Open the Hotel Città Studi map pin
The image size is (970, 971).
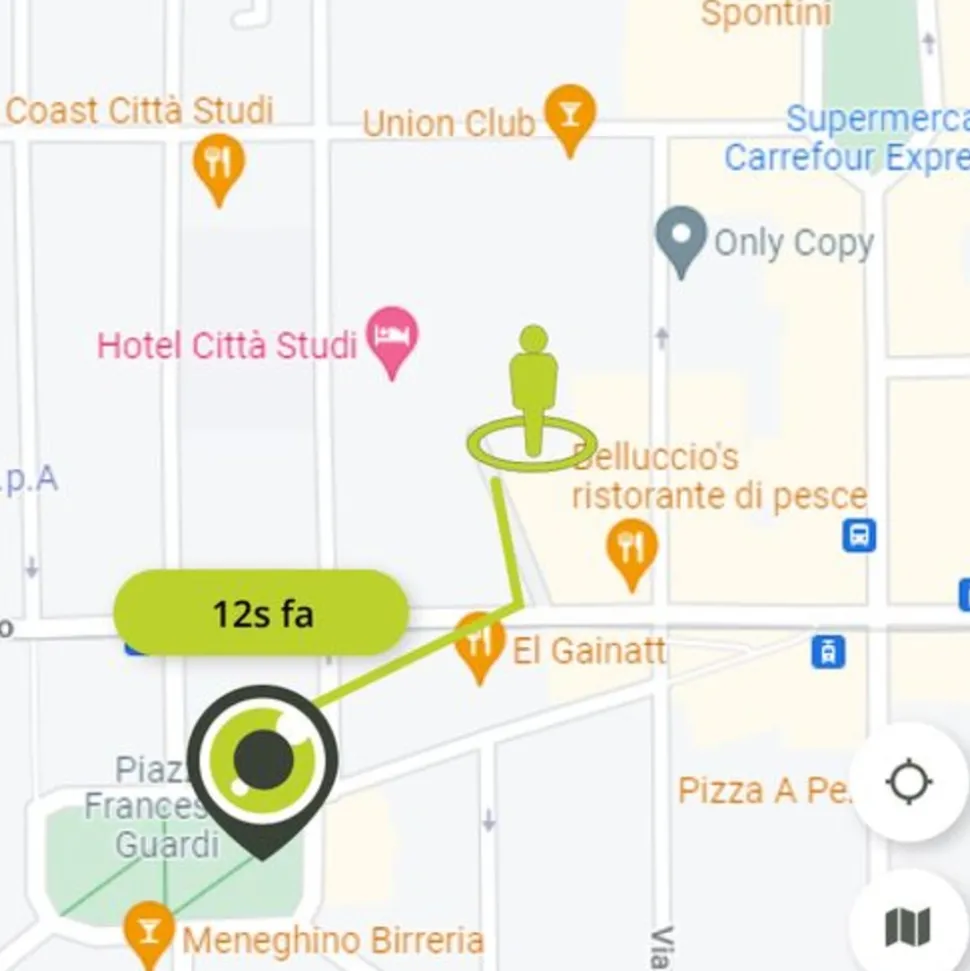pos(392,338)
